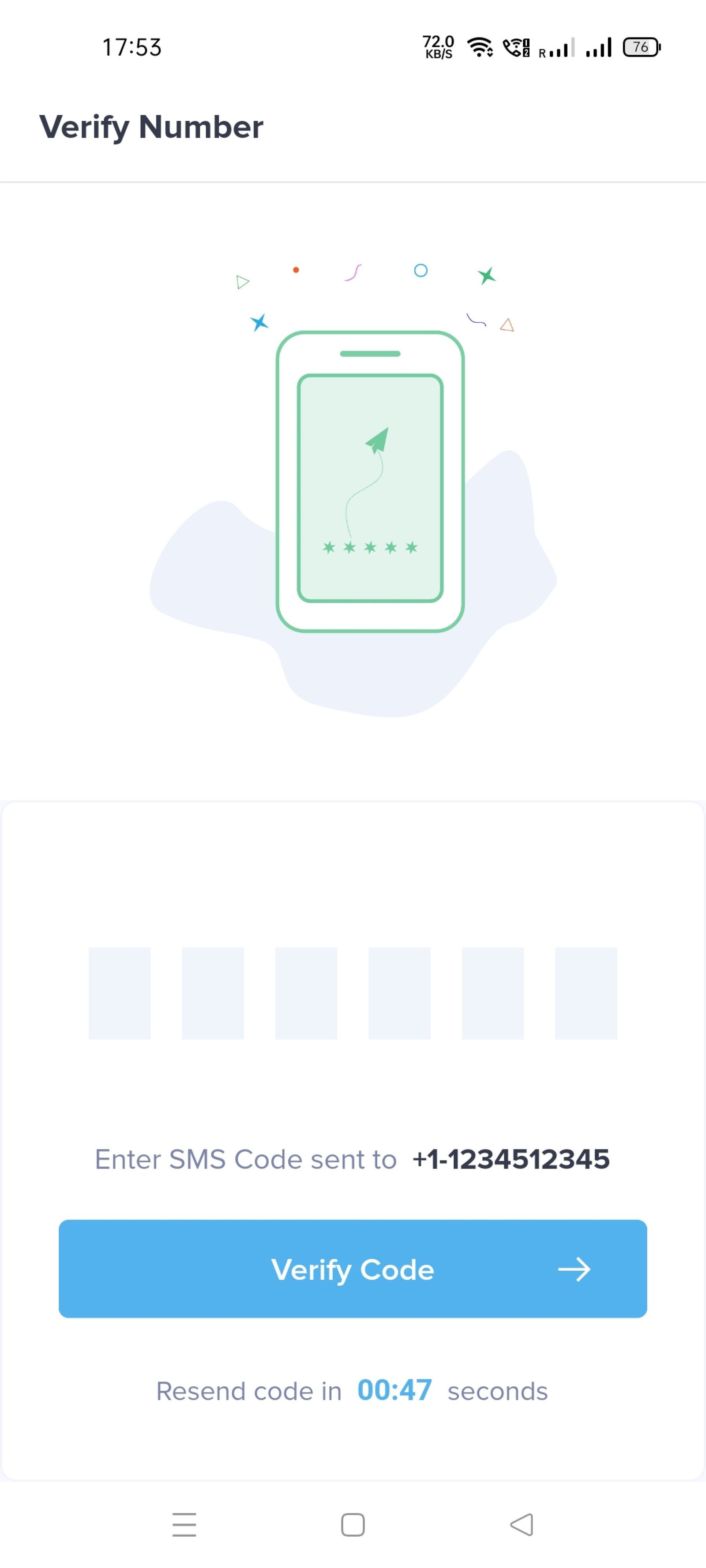Image resolution: width=706 pixels, height=1568 pixels.
Task: Open recent apps from the navigation bar
Action: click(x=184, y=1525)
